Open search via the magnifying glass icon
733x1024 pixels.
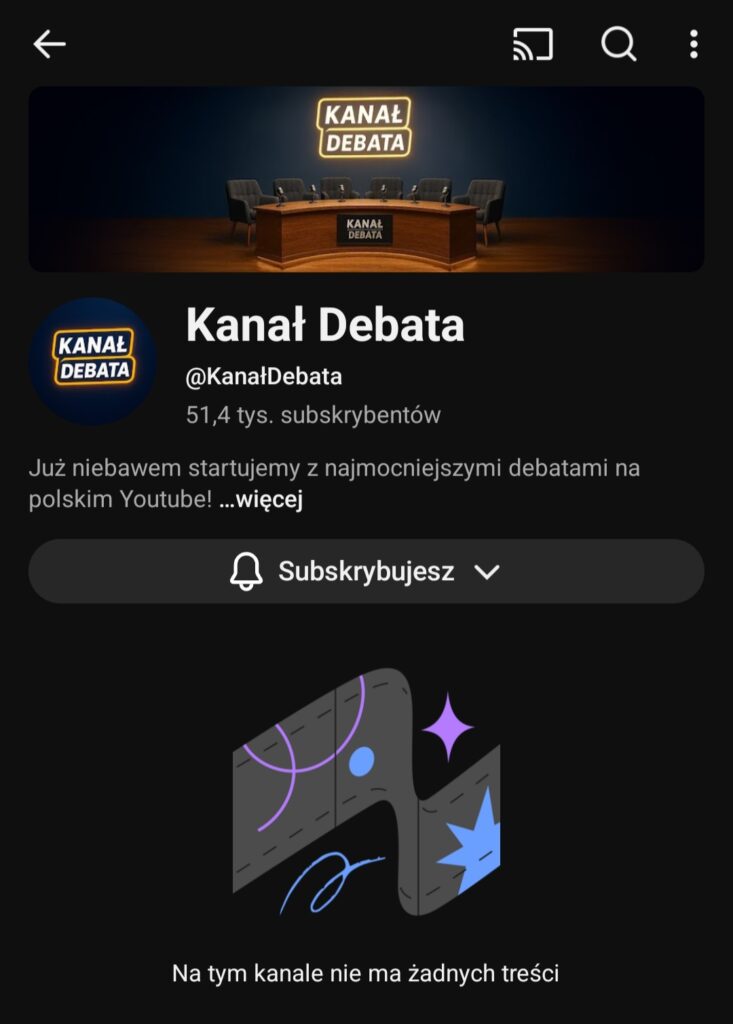[x=620, y=44]
